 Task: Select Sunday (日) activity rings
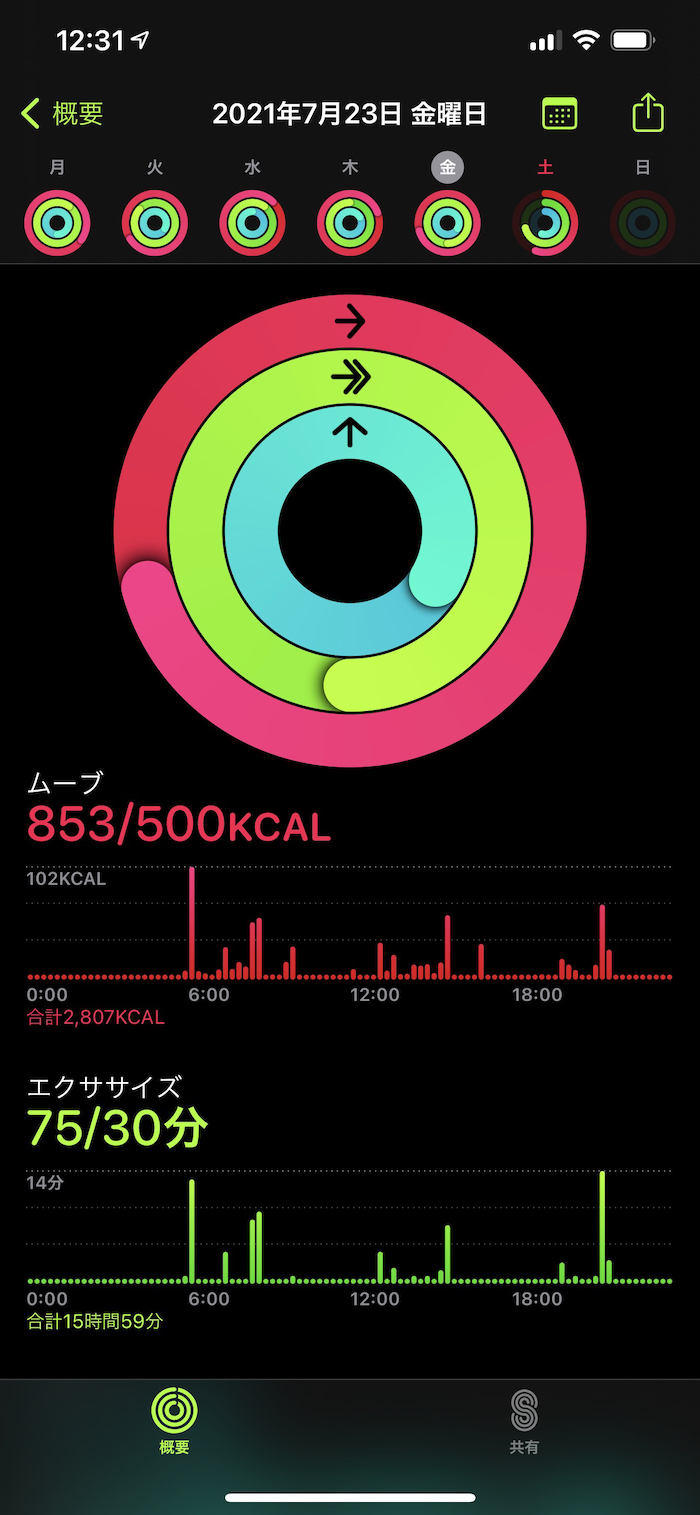[x=642, y=222]
